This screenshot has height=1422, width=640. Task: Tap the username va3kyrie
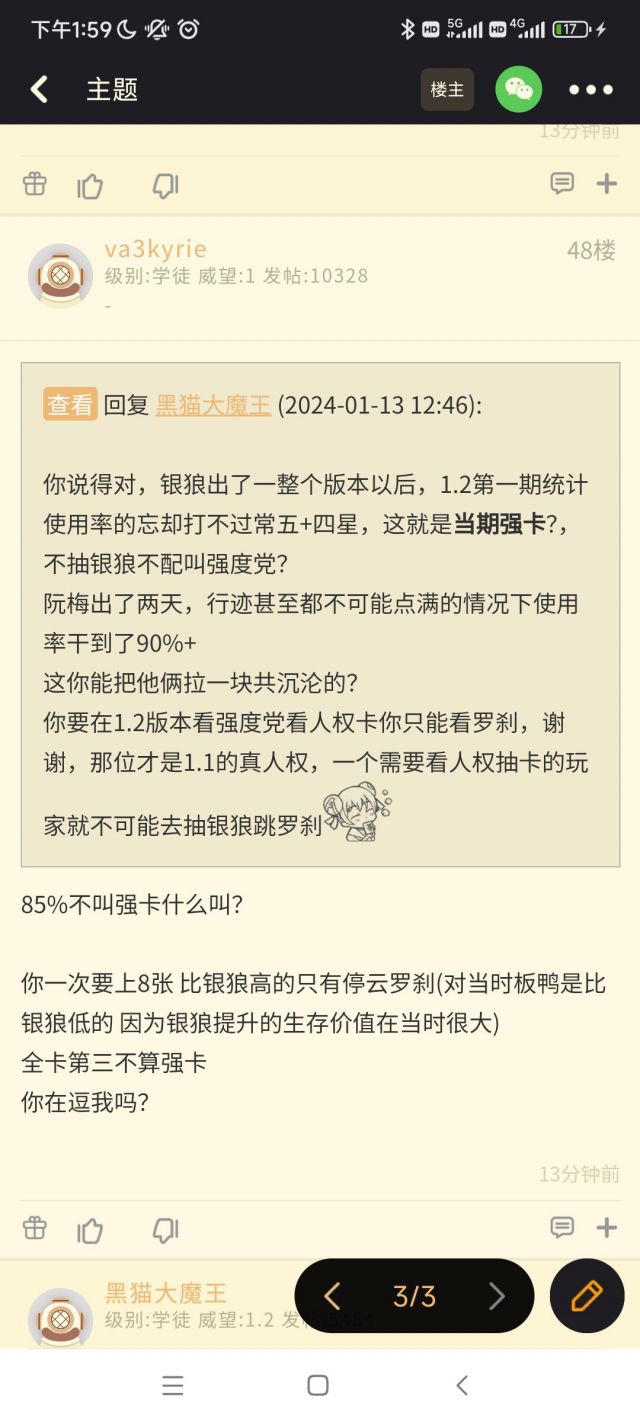155,249
